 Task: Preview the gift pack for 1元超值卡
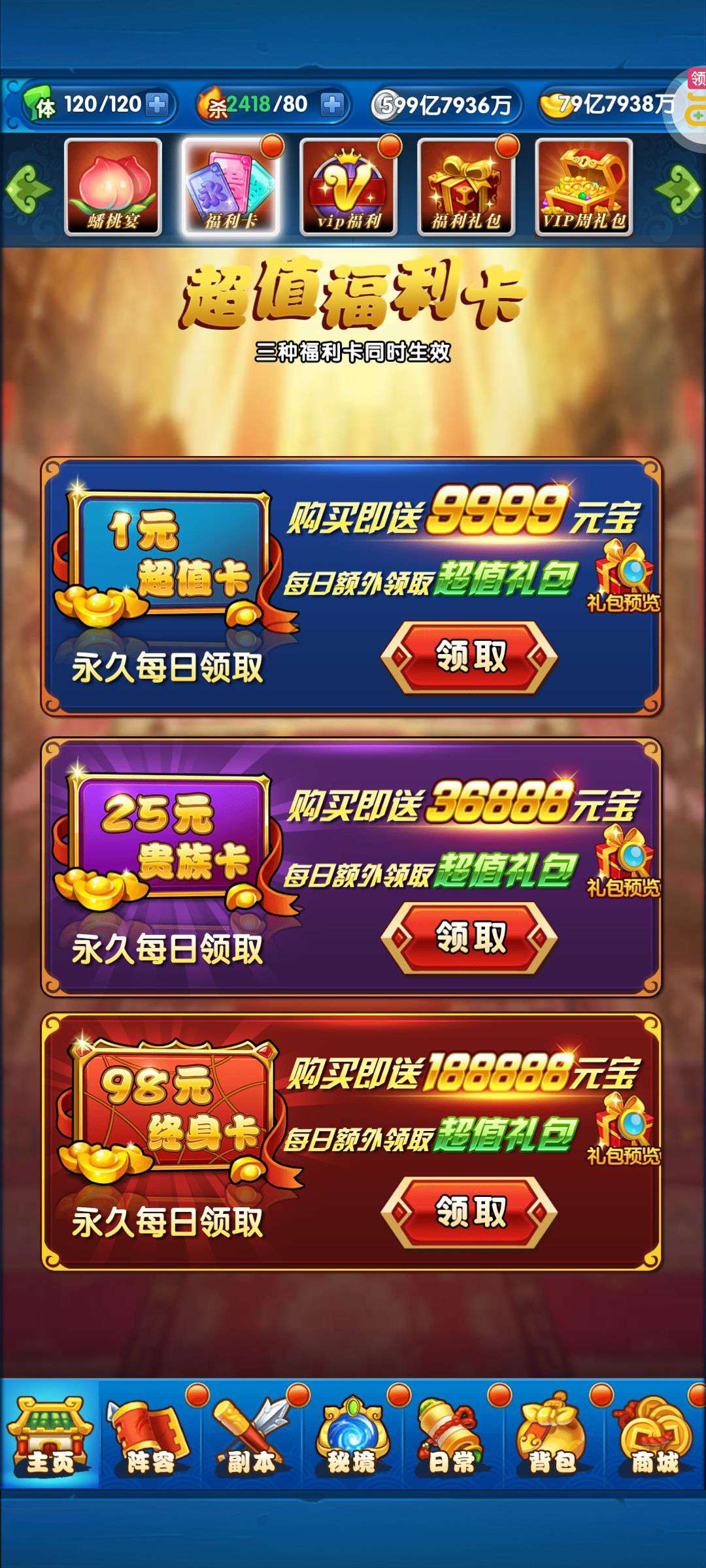point(624,576)
